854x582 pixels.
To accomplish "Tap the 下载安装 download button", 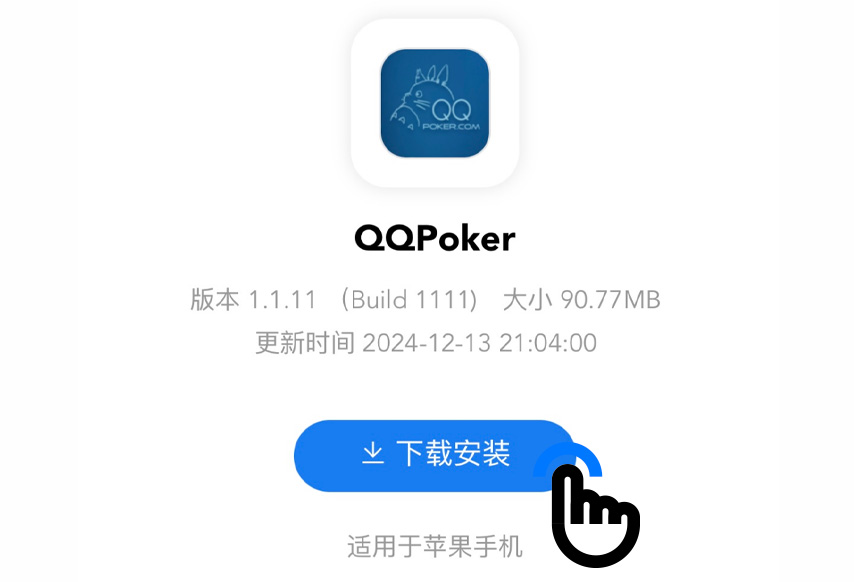I will (x=433, y=455).
